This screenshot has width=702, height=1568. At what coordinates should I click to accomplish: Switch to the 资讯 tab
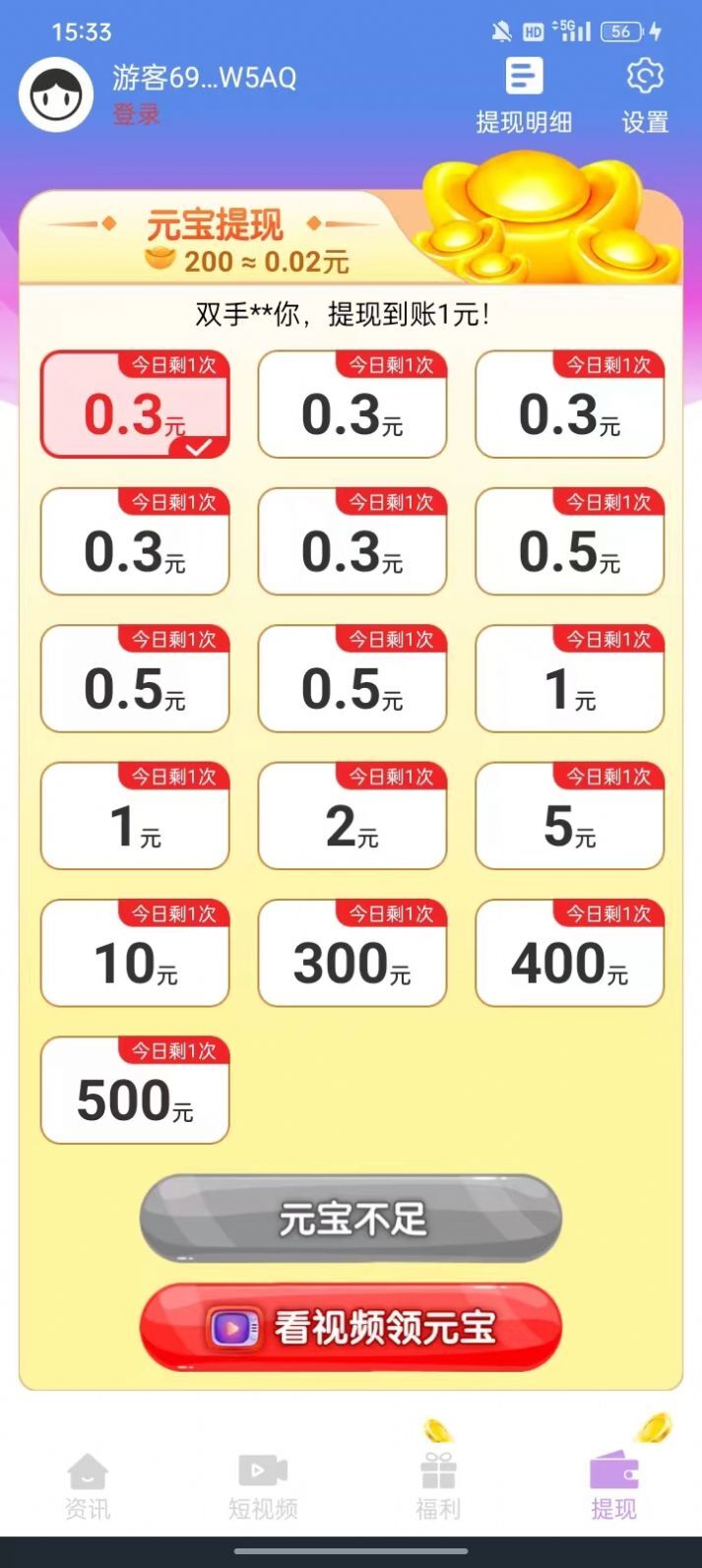point(88,1485)
